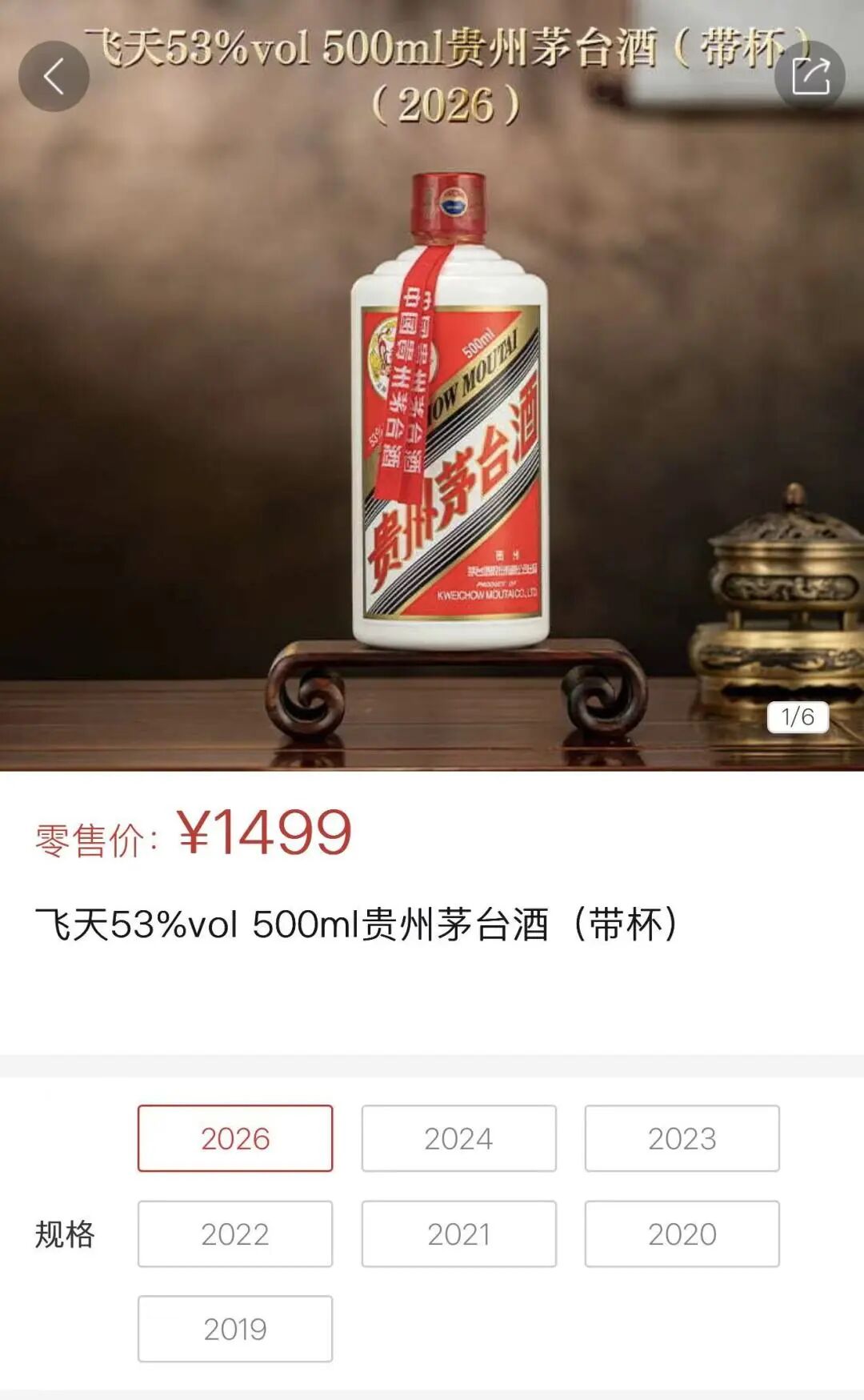This screenshot has height=1400, width=864.
Task: Pick the 2023 specification option
Action: click(x=682, y=1138)
